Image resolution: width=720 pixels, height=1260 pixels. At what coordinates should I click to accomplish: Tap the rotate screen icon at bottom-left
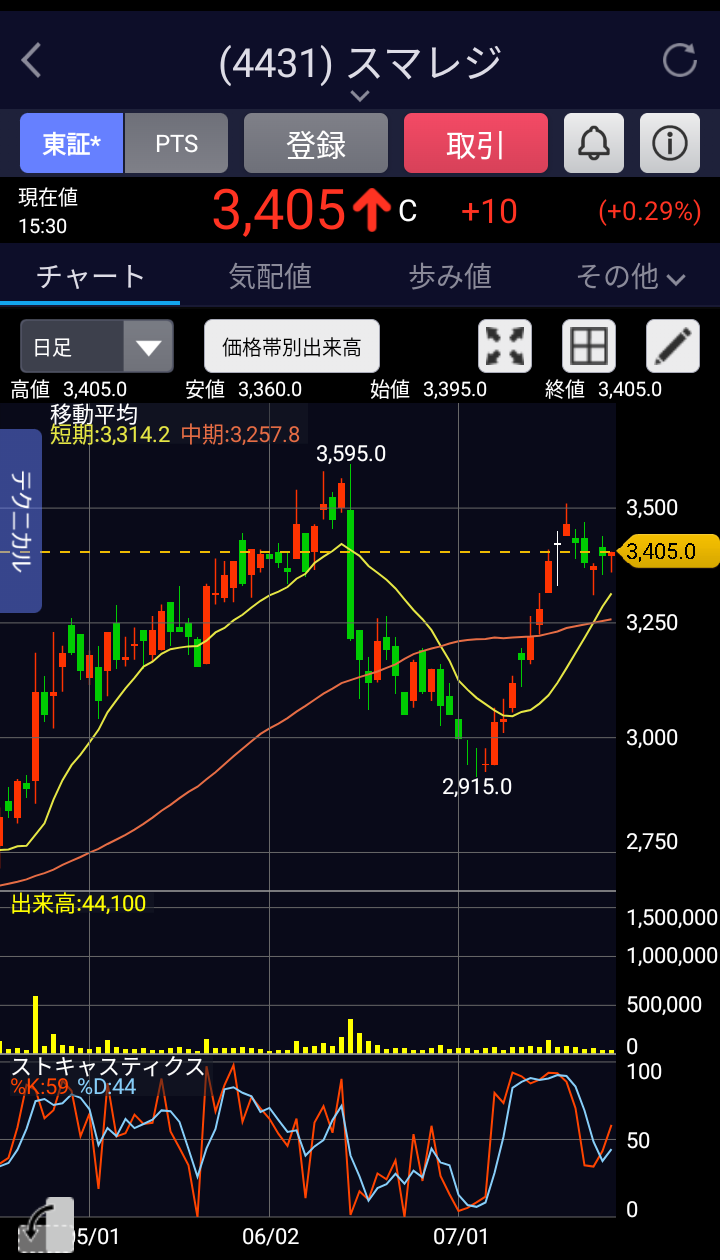tap(46, 1225)
